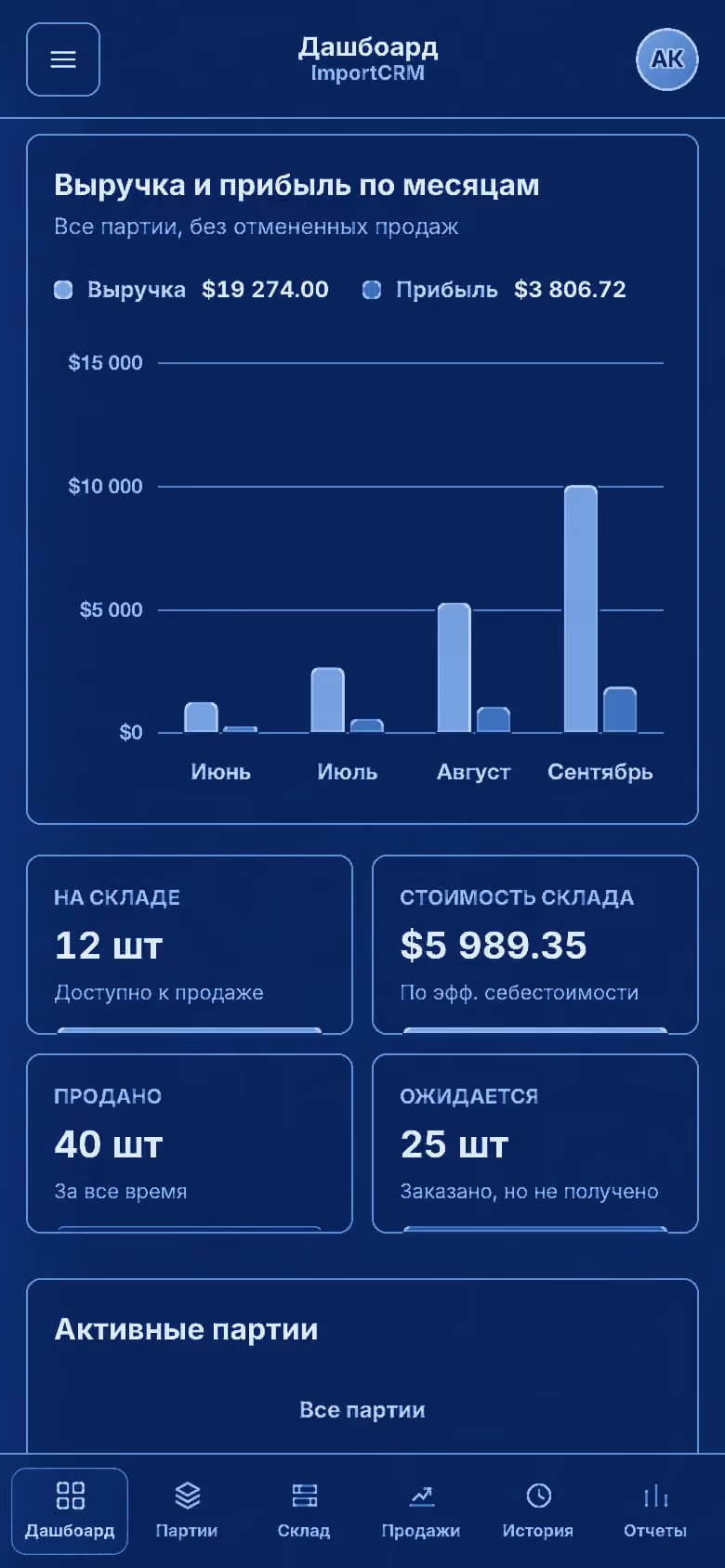The height and width of the screenshot is (1568, 725).
Task: Switch to the Отчеты tab
Action: tap(655, 1510)
